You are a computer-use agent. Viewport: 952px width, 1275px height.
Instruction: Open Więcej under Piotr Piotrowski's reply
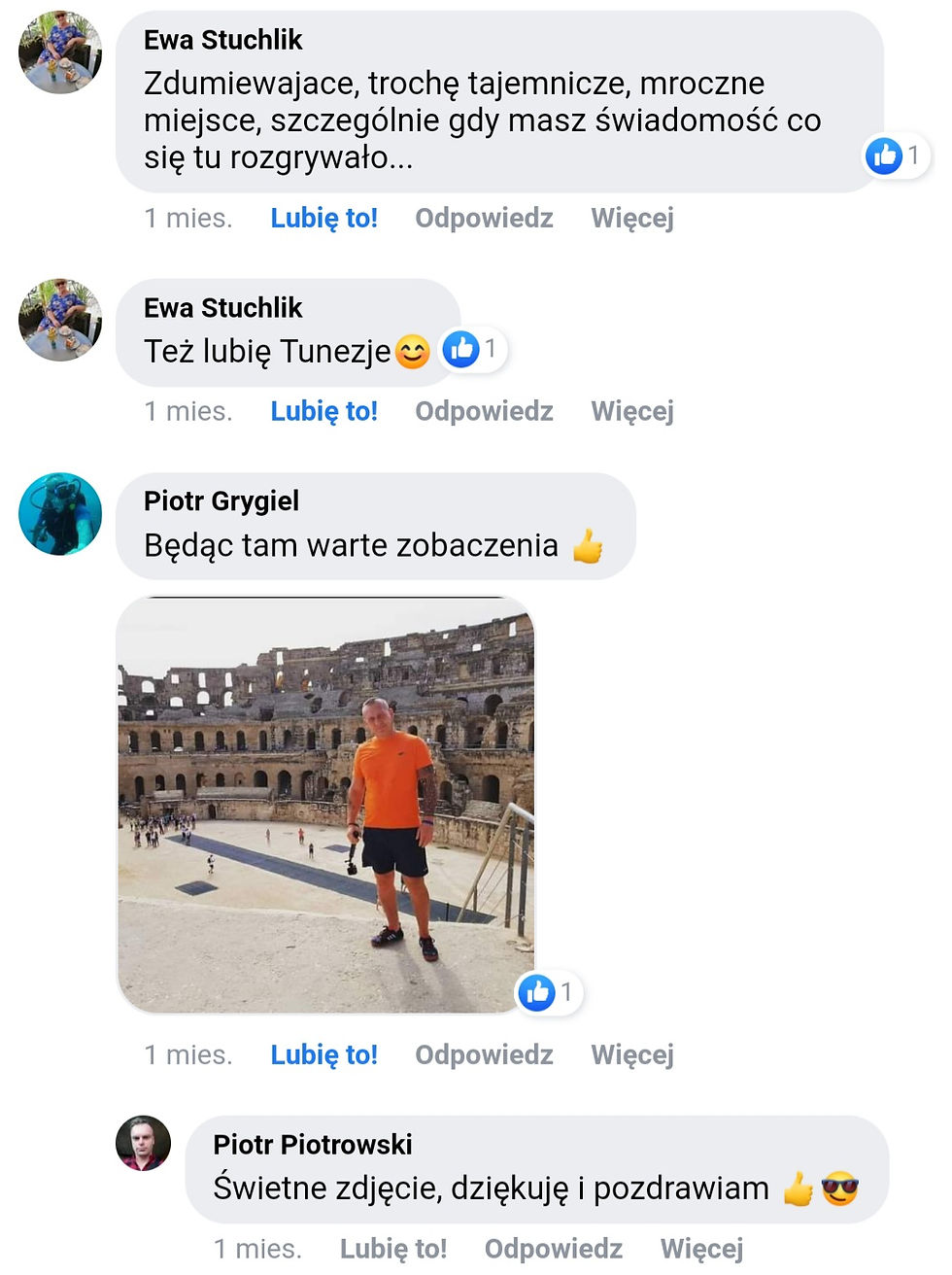pyautogui.click(x=701, y=1249)
